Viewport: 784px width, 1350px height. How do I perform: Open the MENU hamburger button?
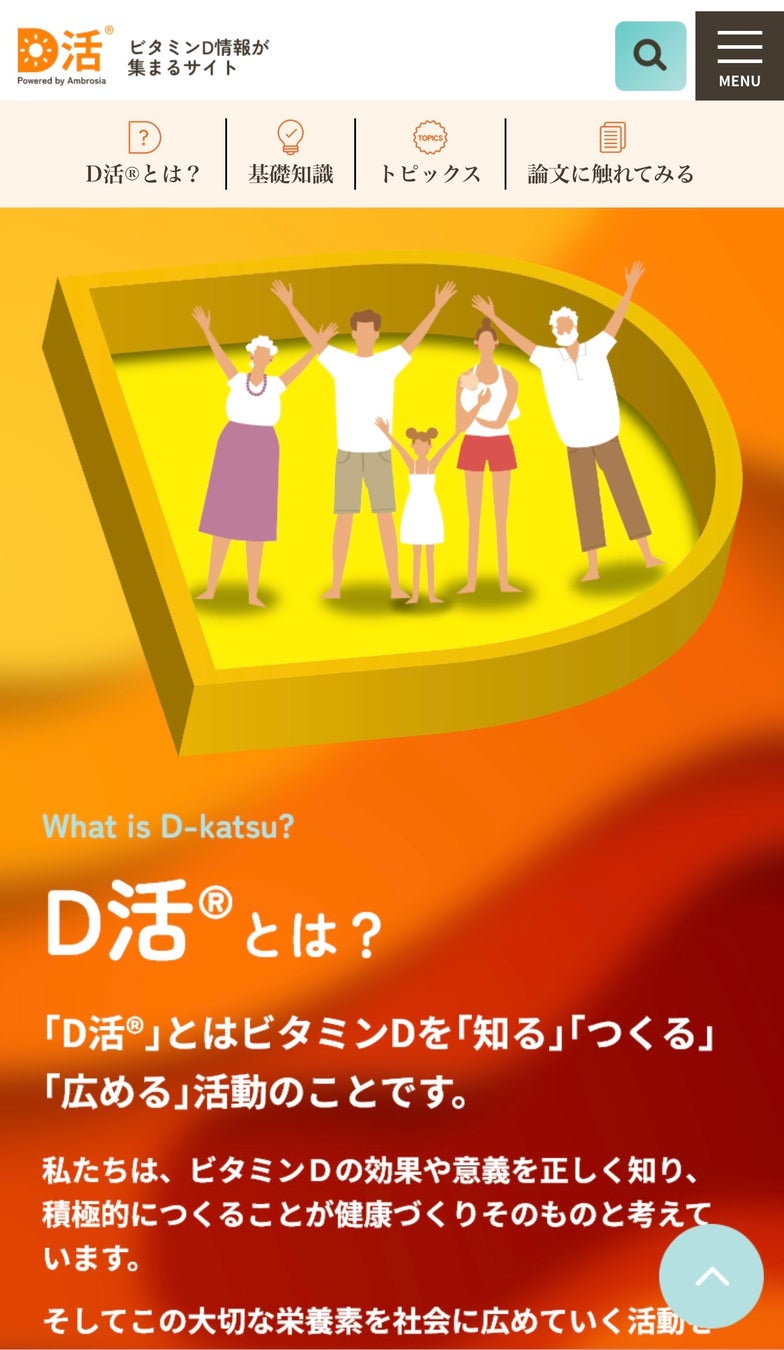[x=739, y=56]
